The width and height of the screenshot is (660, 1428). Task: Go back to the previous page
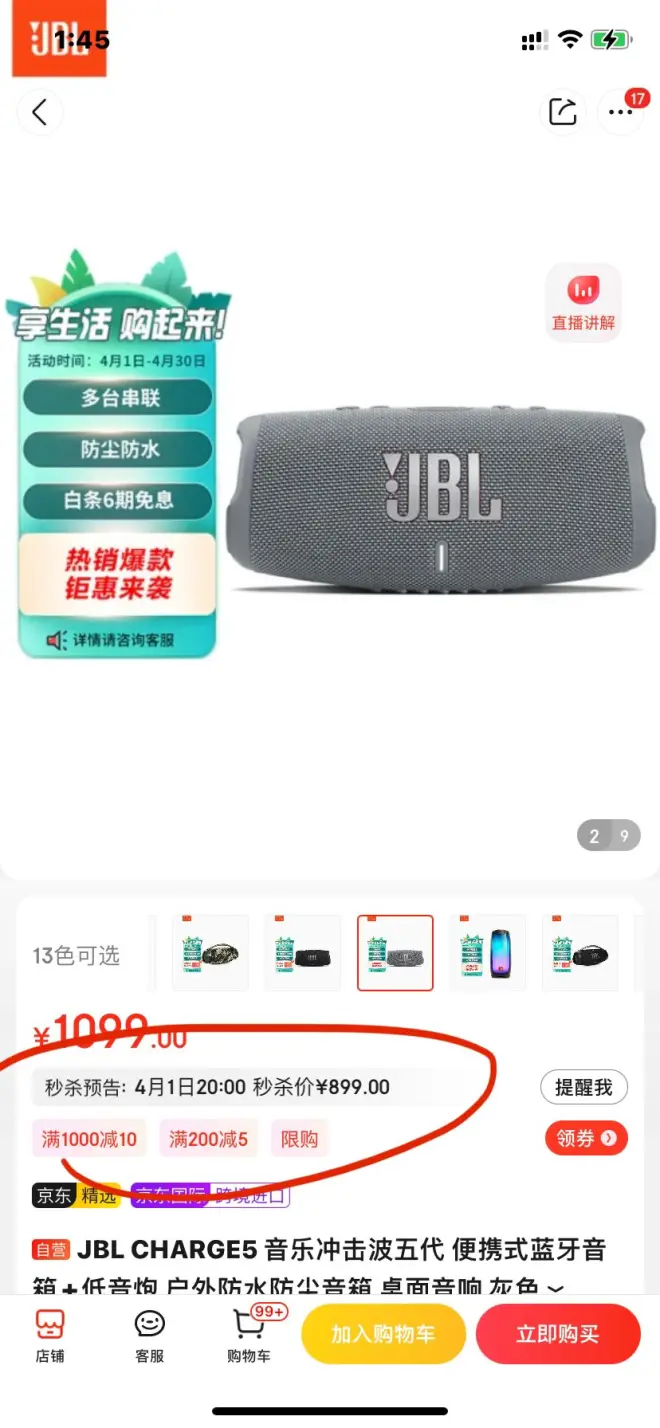pos(40,112)
